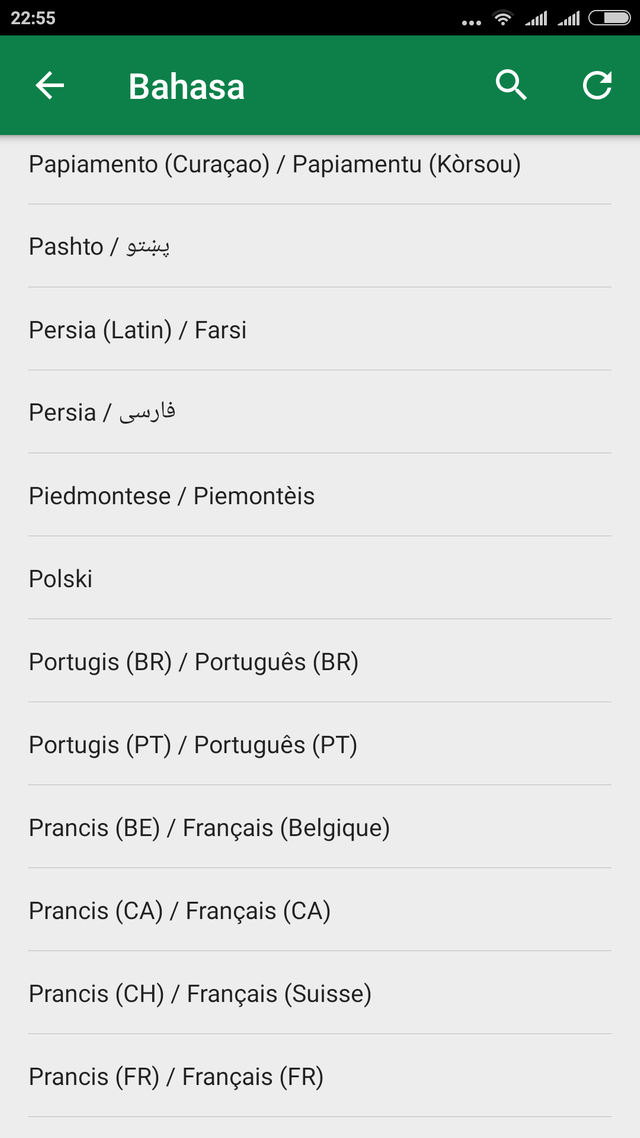The height and width of the screenshot is (1138, 640).
Task: Choose Prancis (BE) / Français (Belgique)
Action: (x=320, y=827)
